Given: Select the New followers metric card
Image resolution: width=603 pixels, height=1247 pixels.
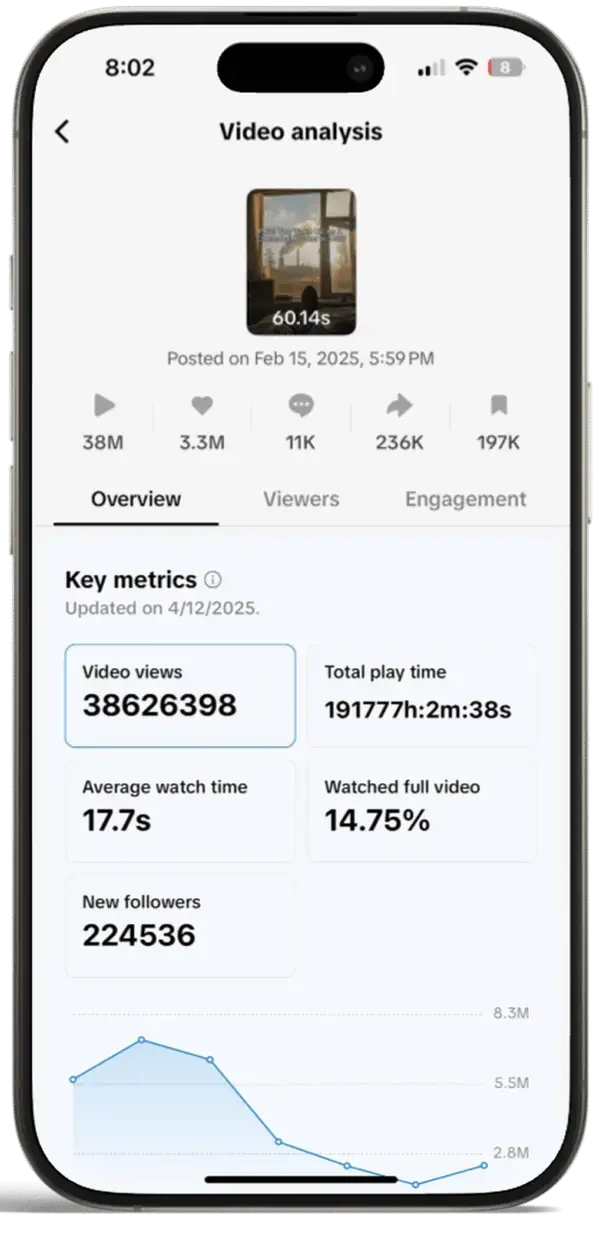Looking at the screenshot, I should (x=180, y=925).
